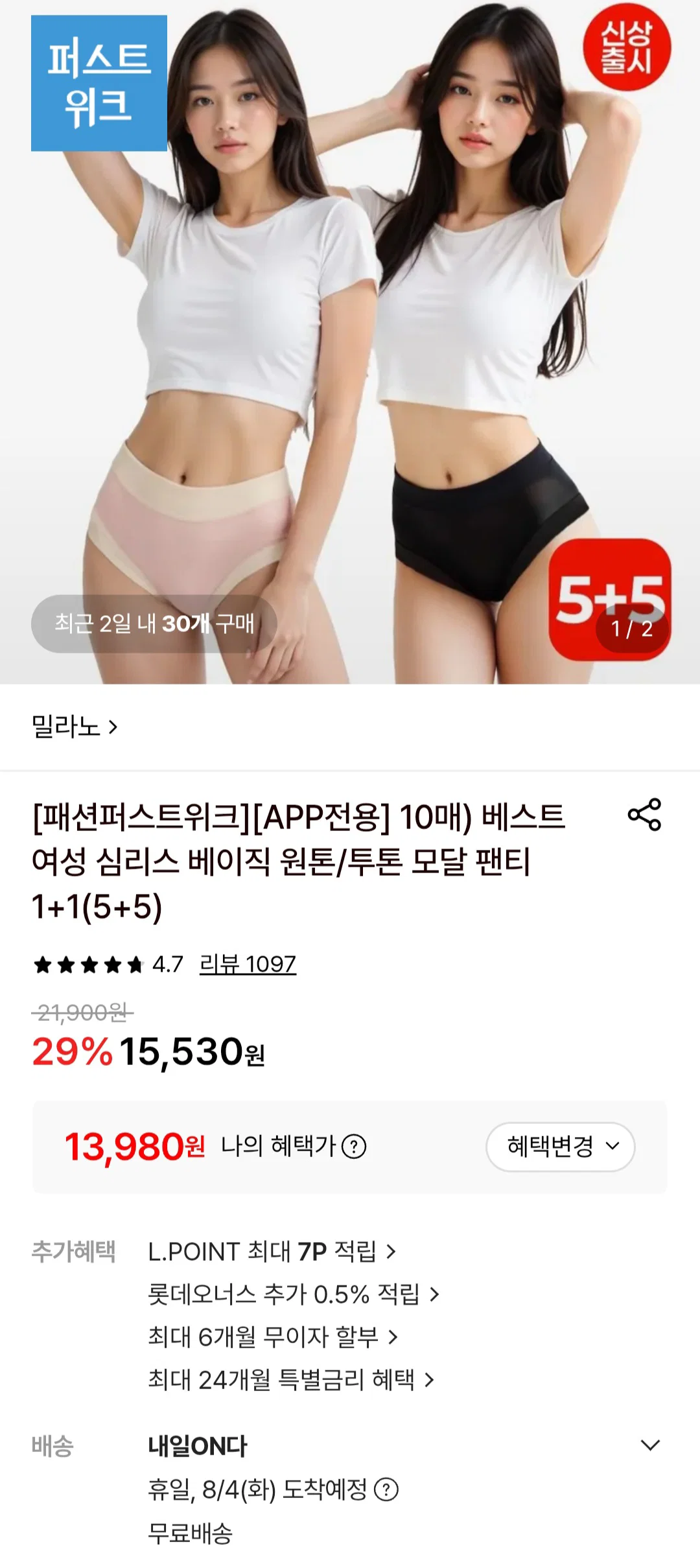Share this product via share icon

click(x=644, y=814)
